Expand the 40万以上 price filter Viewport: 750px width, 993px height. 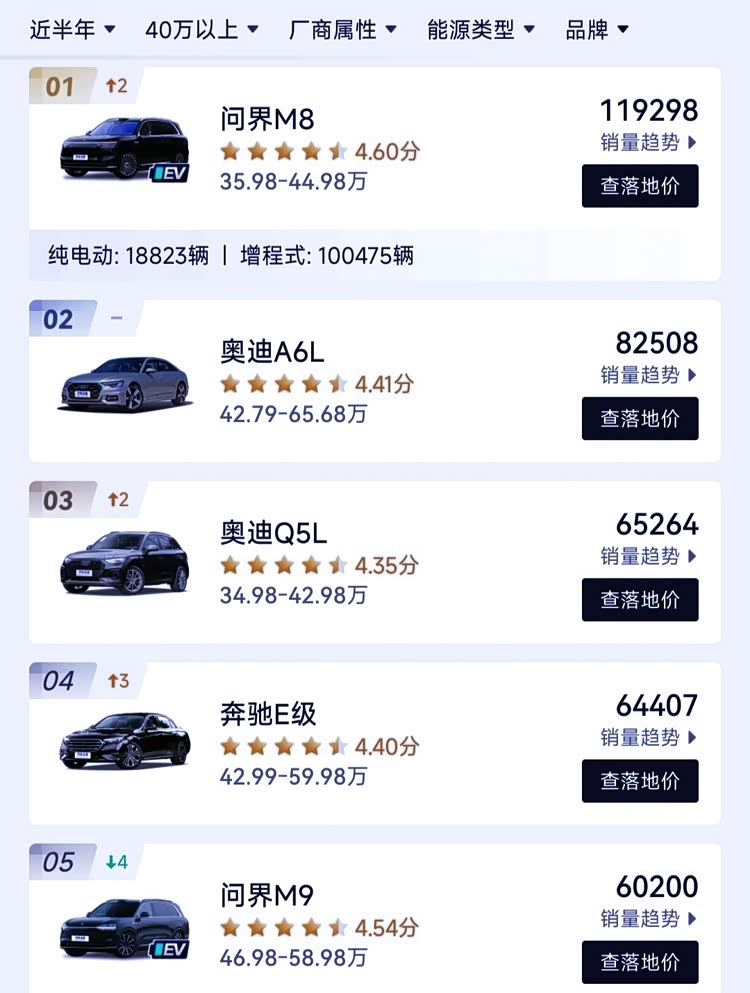pos(202,30)
